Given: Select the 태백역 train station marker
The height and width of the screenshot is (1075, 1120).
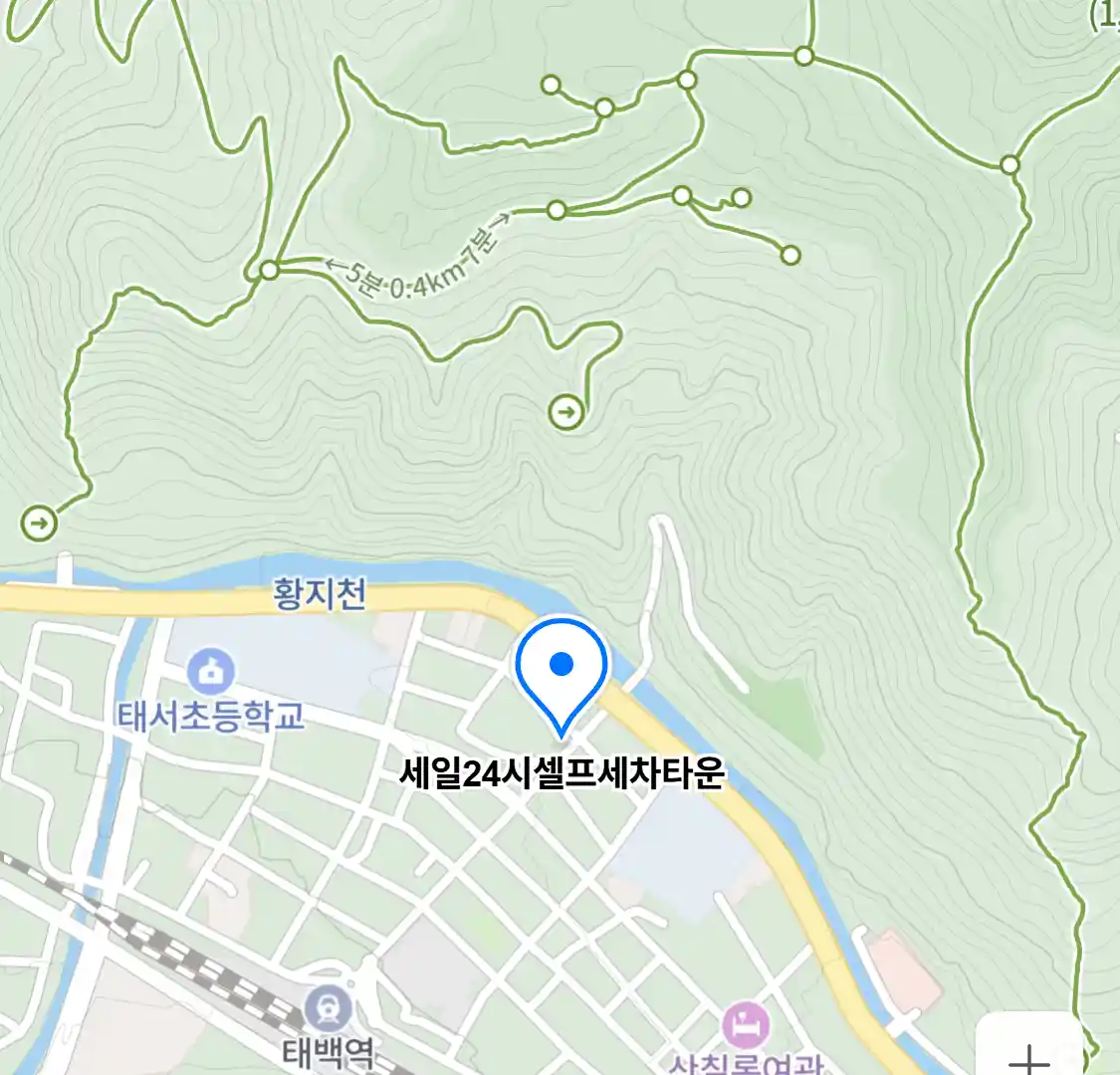Looking at the screenshot, I should click(x=329, y=1009).
